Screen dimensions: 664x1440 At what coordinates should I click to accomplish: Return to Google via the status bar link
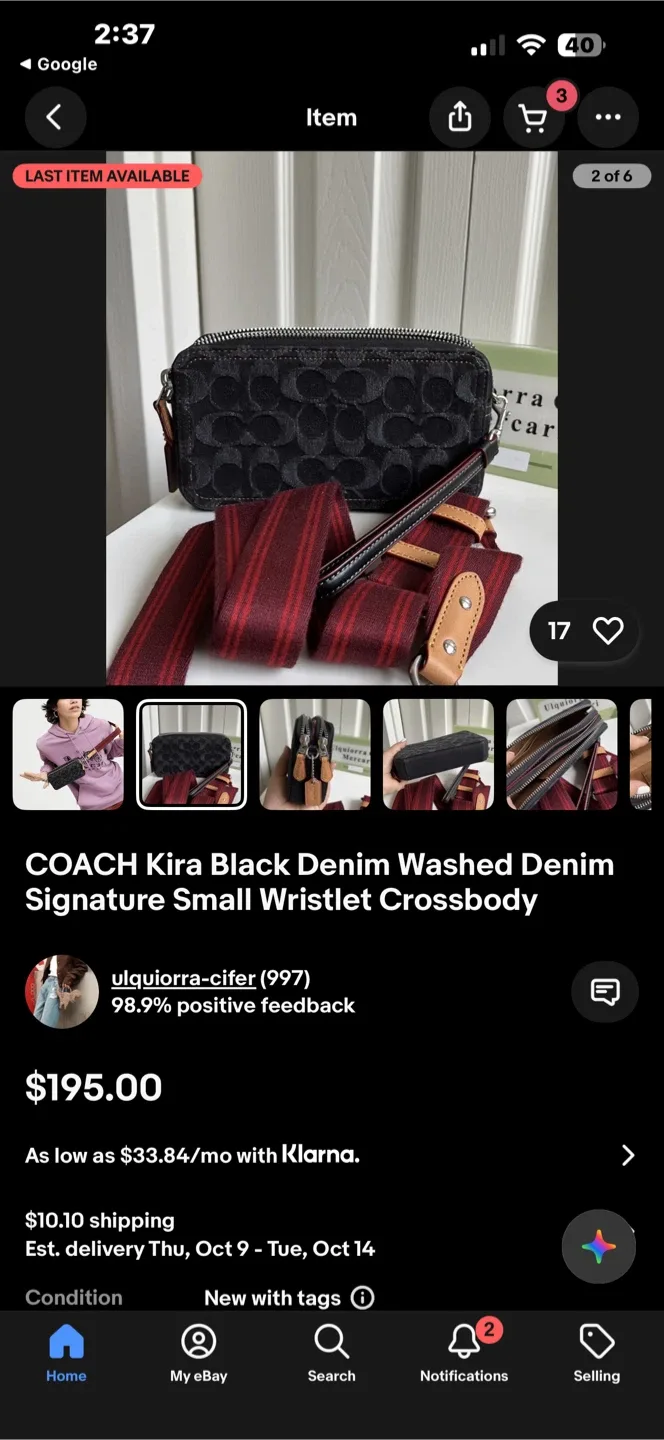tap(59, 64)
